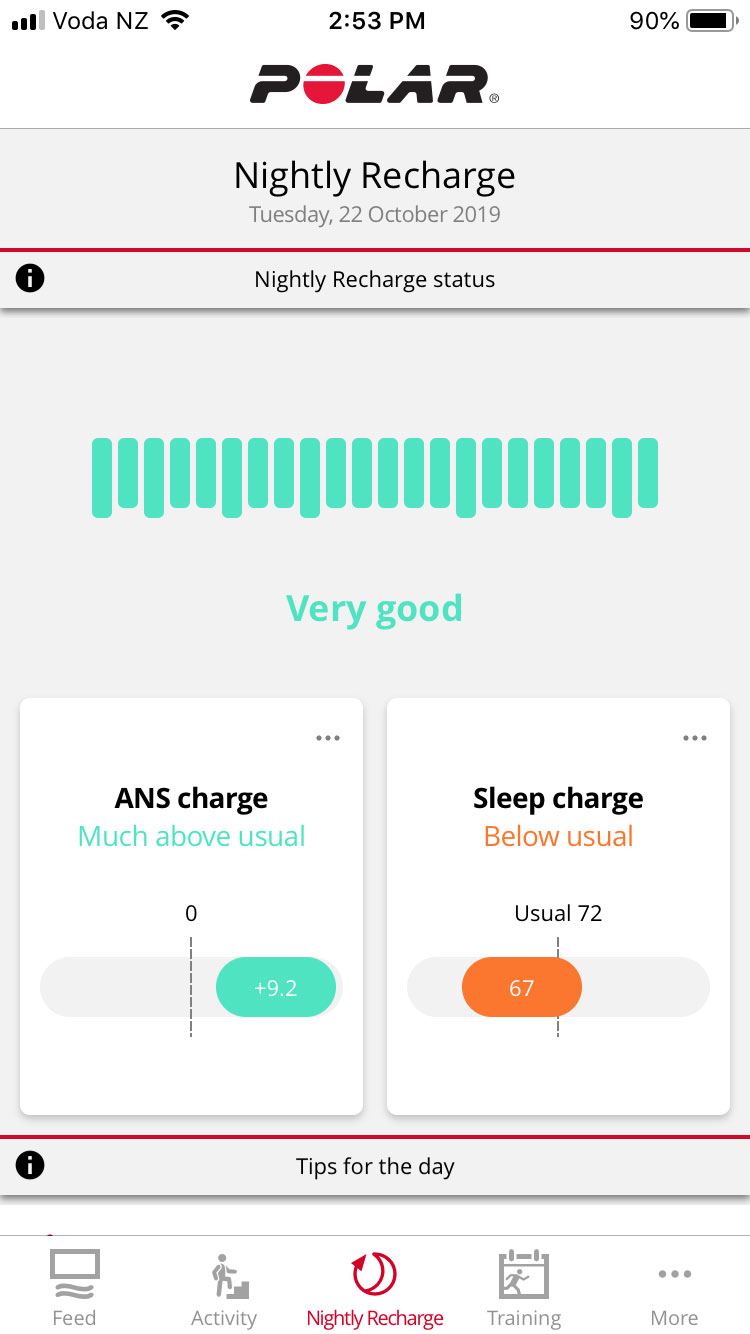Go to the Activity tab
This screenshot has height=1334, width=750.
click(224, 1287)
